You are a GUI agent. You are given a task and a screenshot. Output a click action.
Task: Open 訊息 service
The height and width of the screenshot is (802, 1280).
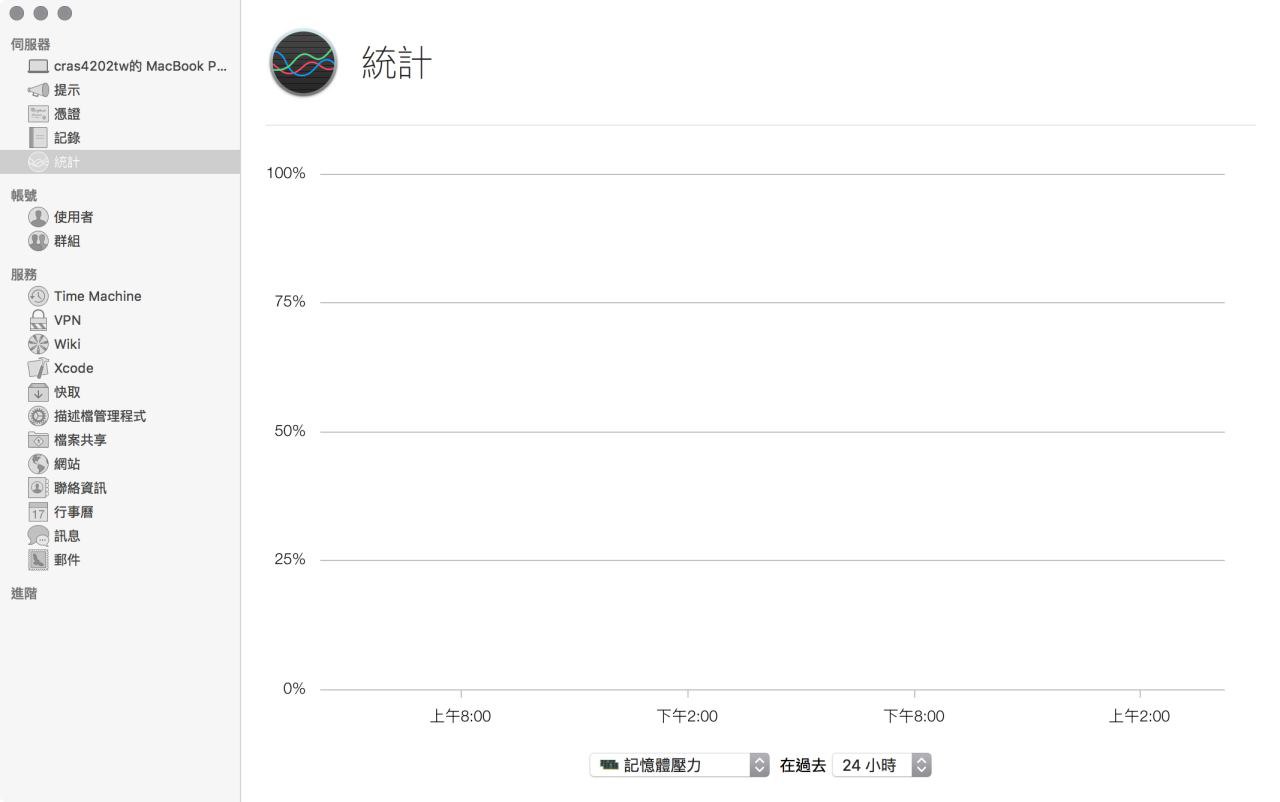pyautogui.click(x=66, y=536)
